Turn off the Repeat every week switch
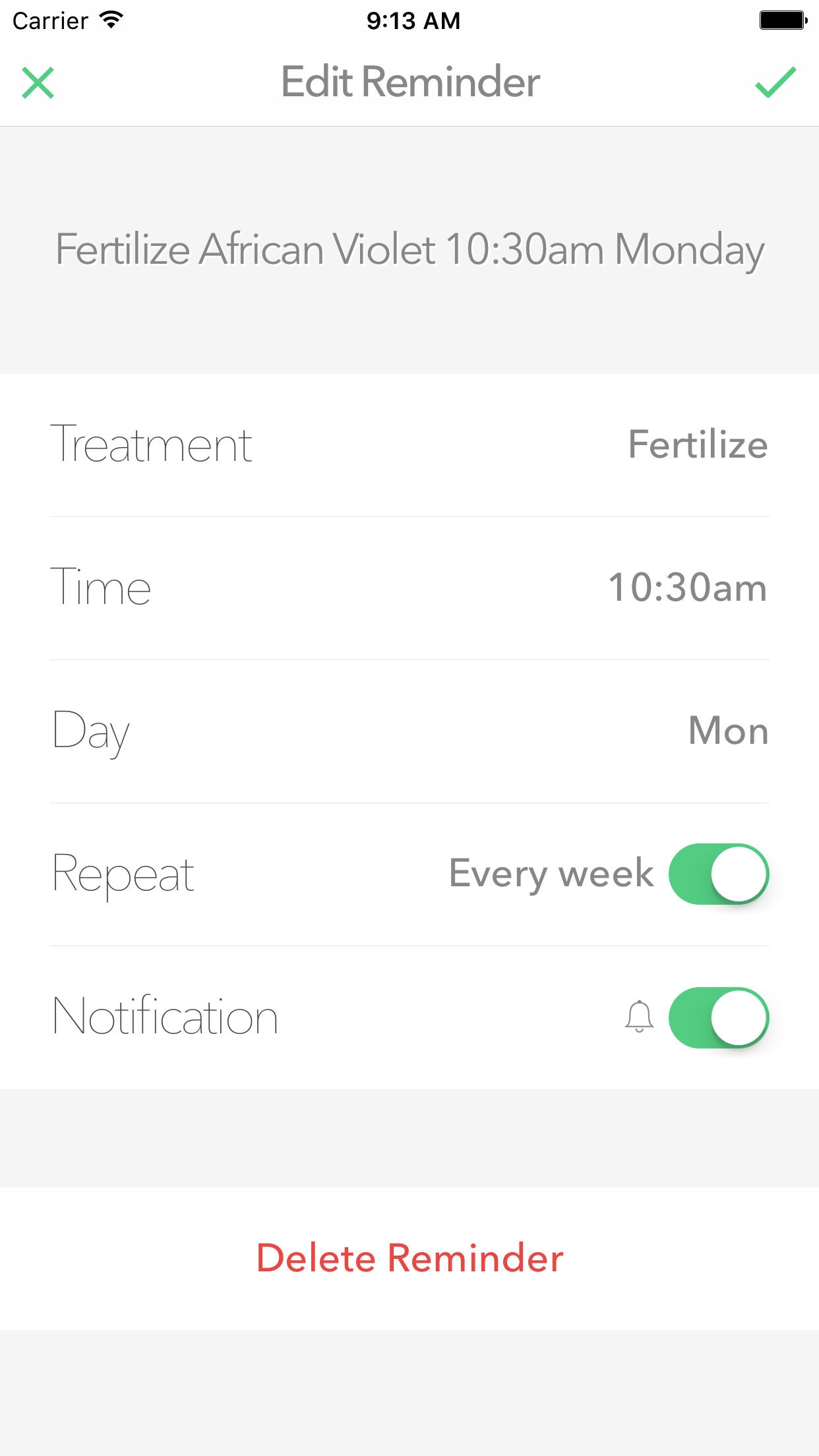819x1456 pixels. pyautogui.click(x=718, y=874)
